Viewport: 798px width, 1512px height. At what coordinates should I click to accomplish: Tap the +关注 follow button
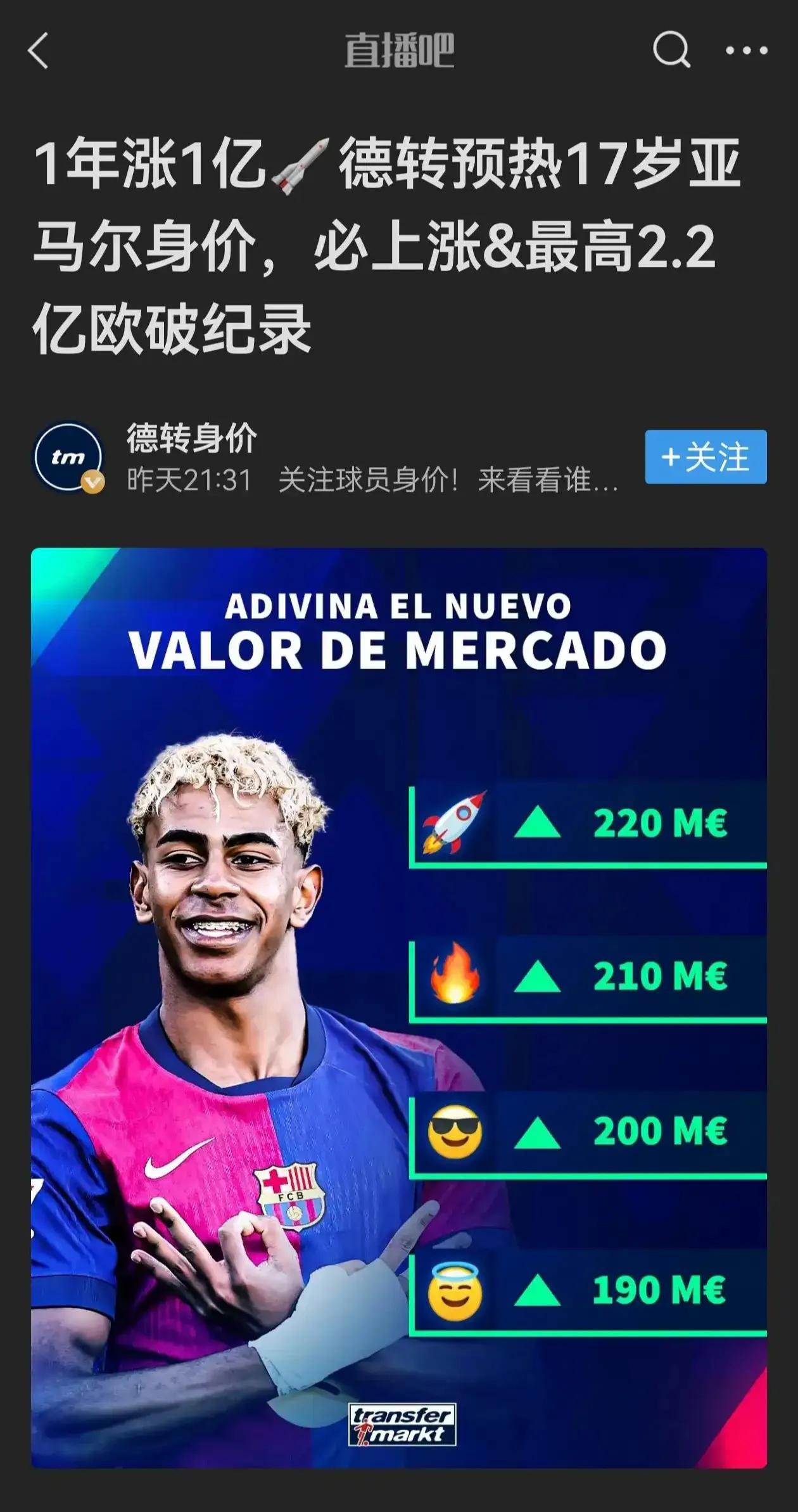(x=706, y=457)
